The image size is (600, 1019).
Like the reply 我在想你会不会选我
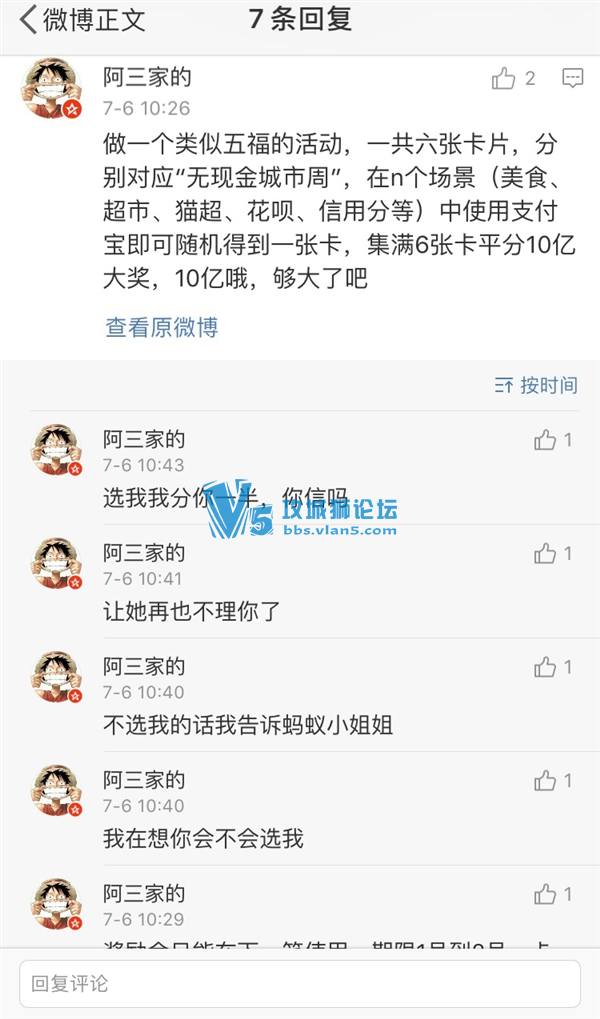(545, 780)
